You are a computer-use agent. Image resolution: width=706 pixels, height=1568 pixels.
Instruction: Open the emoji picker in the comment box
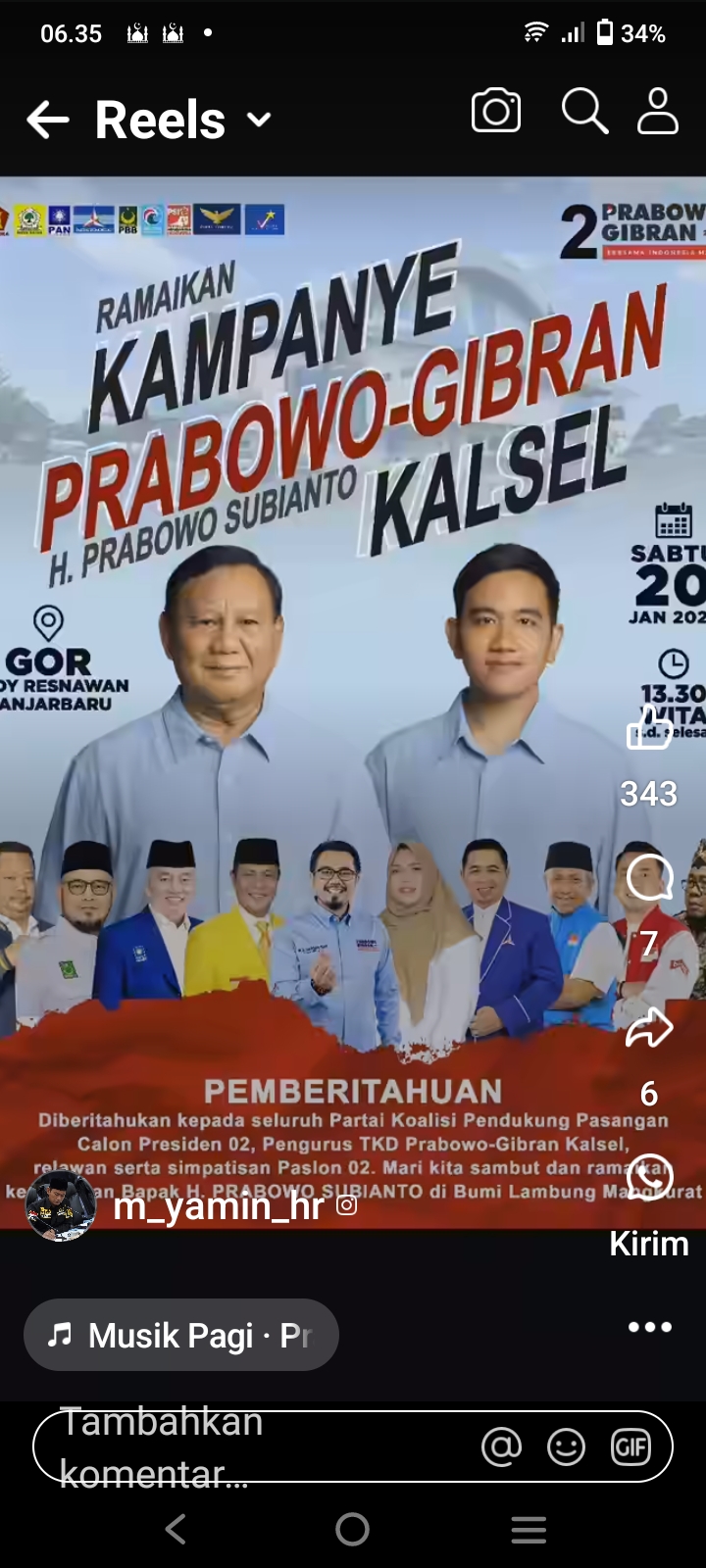click(566, 1446)
